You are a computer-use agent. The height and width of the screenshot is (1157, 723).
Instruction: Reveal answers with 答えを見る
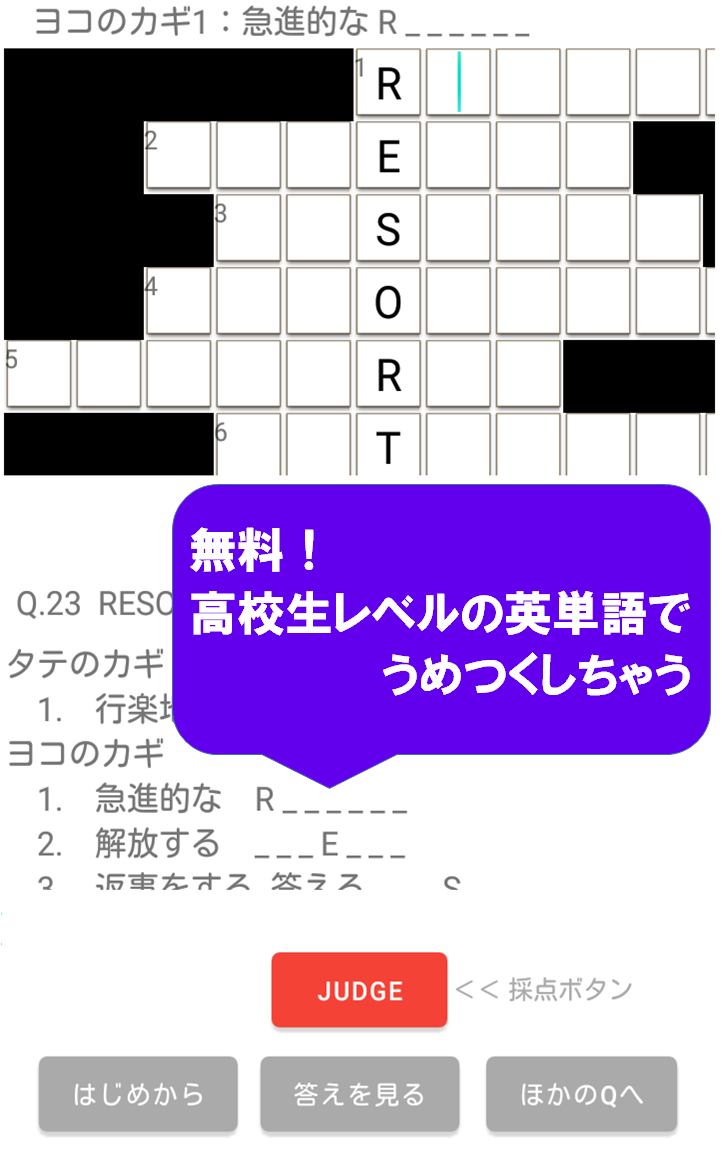click(x=359, y=1094)
